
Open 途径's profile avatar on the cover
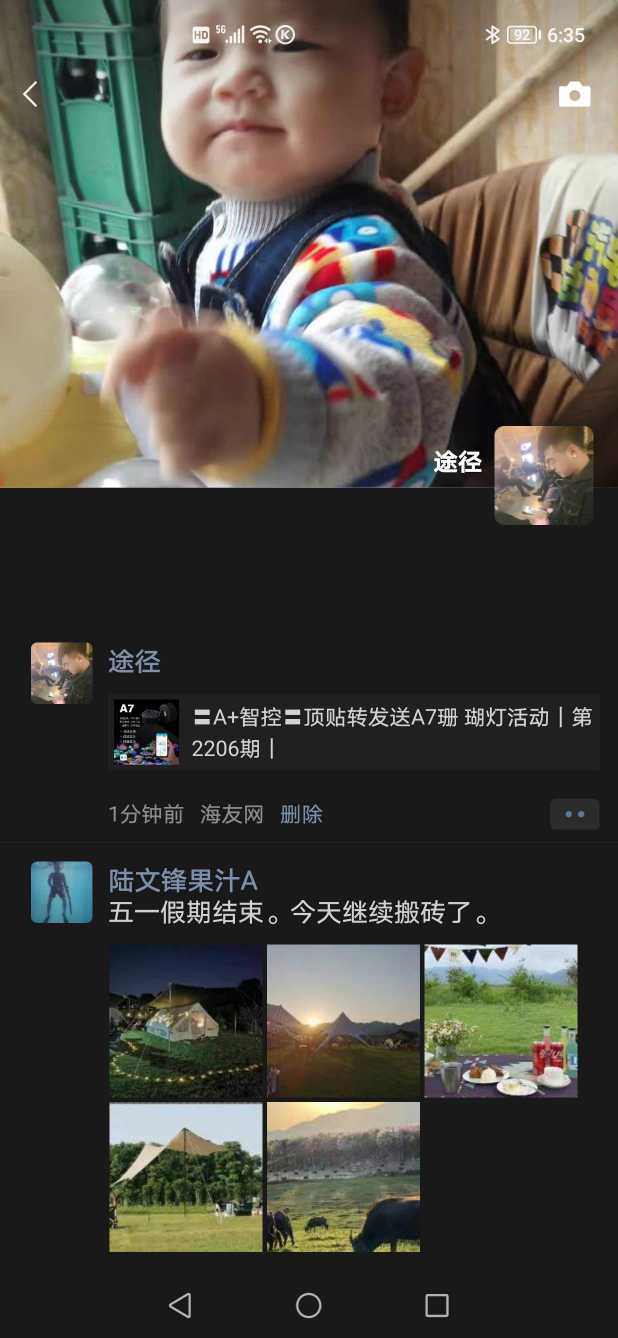[543, 475]
